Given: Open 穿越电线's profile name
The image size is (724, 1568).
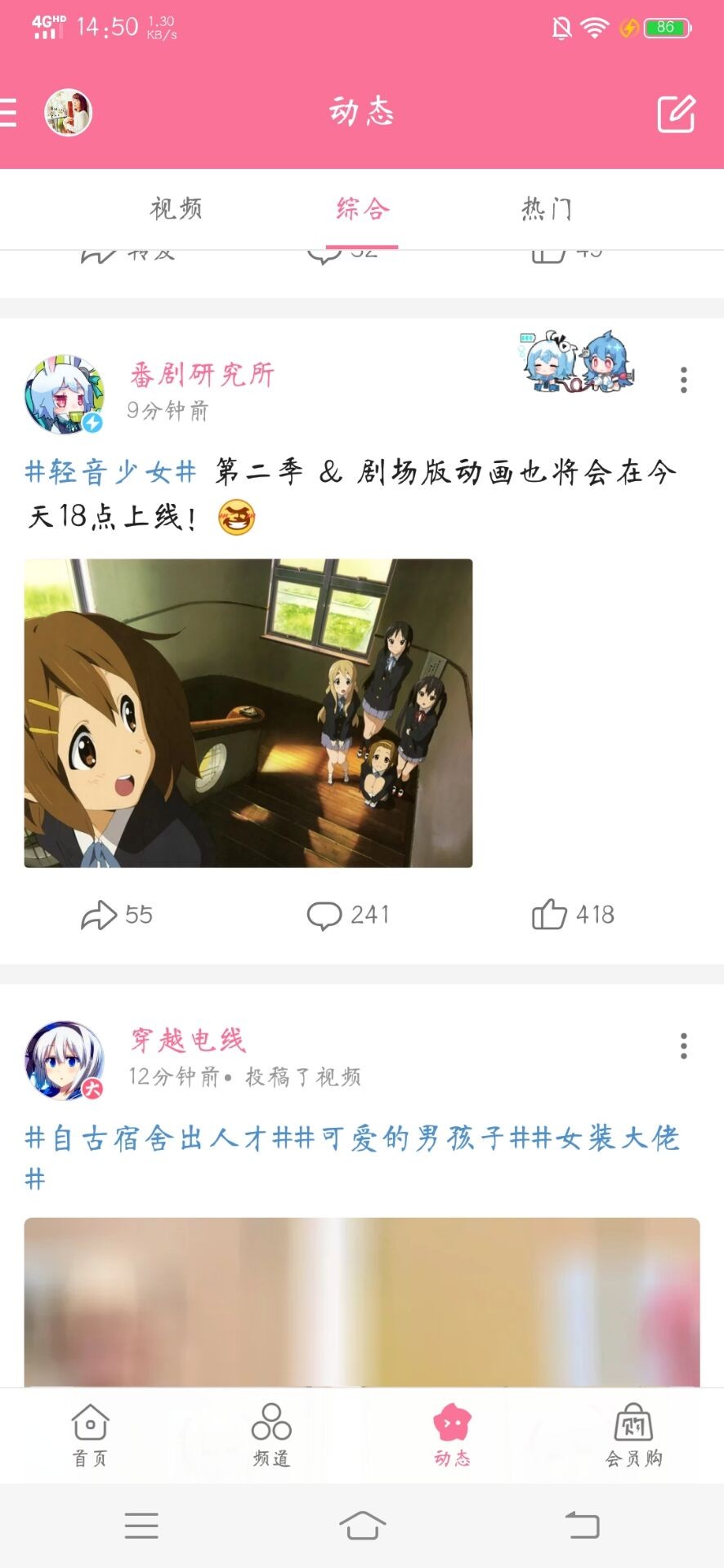Looking at the screenshot, I should (x=188, y=1040).
